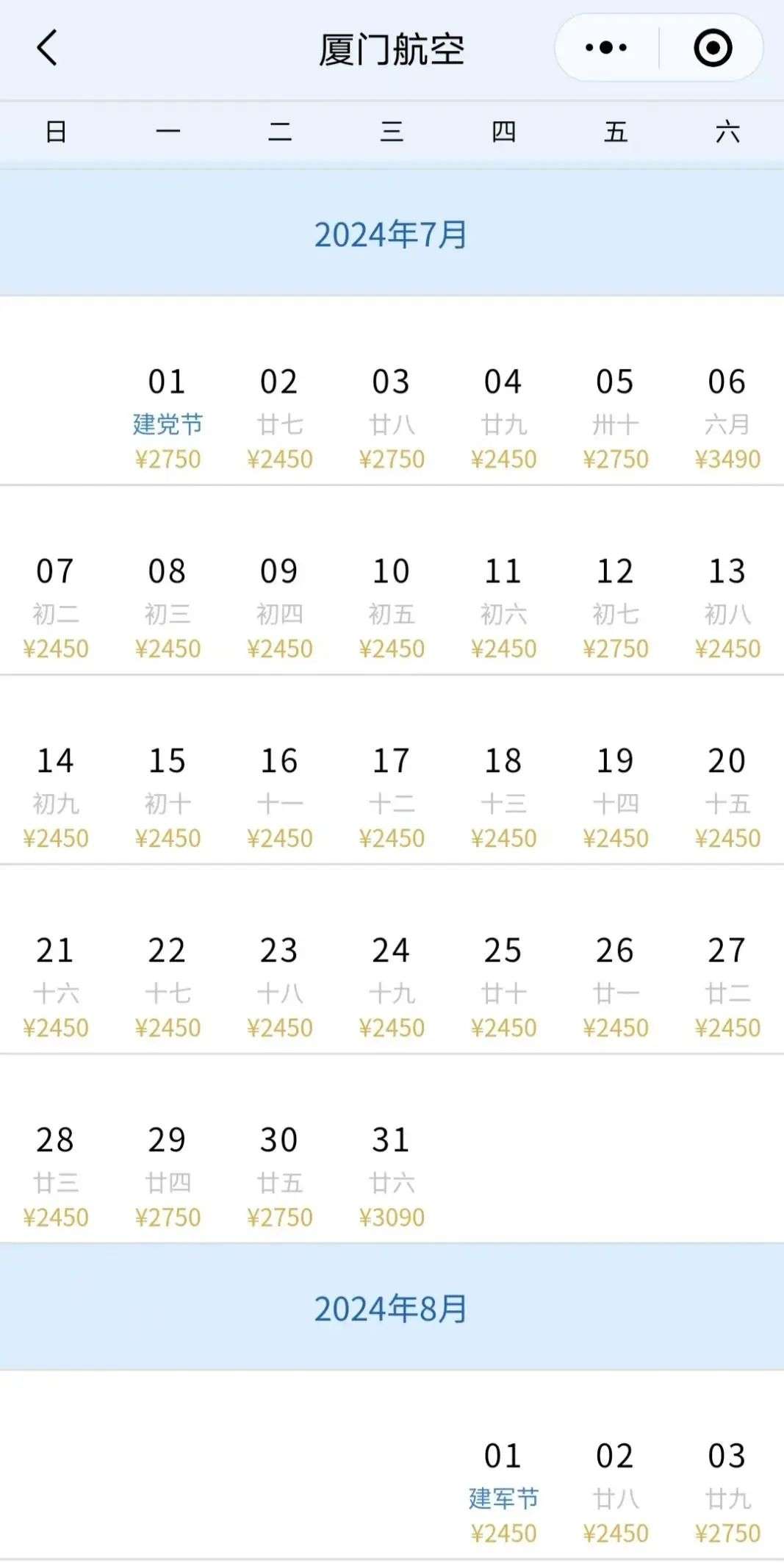784x1566 pixels.
Task: Choose July 07 date cell
Action: point(56,607)
